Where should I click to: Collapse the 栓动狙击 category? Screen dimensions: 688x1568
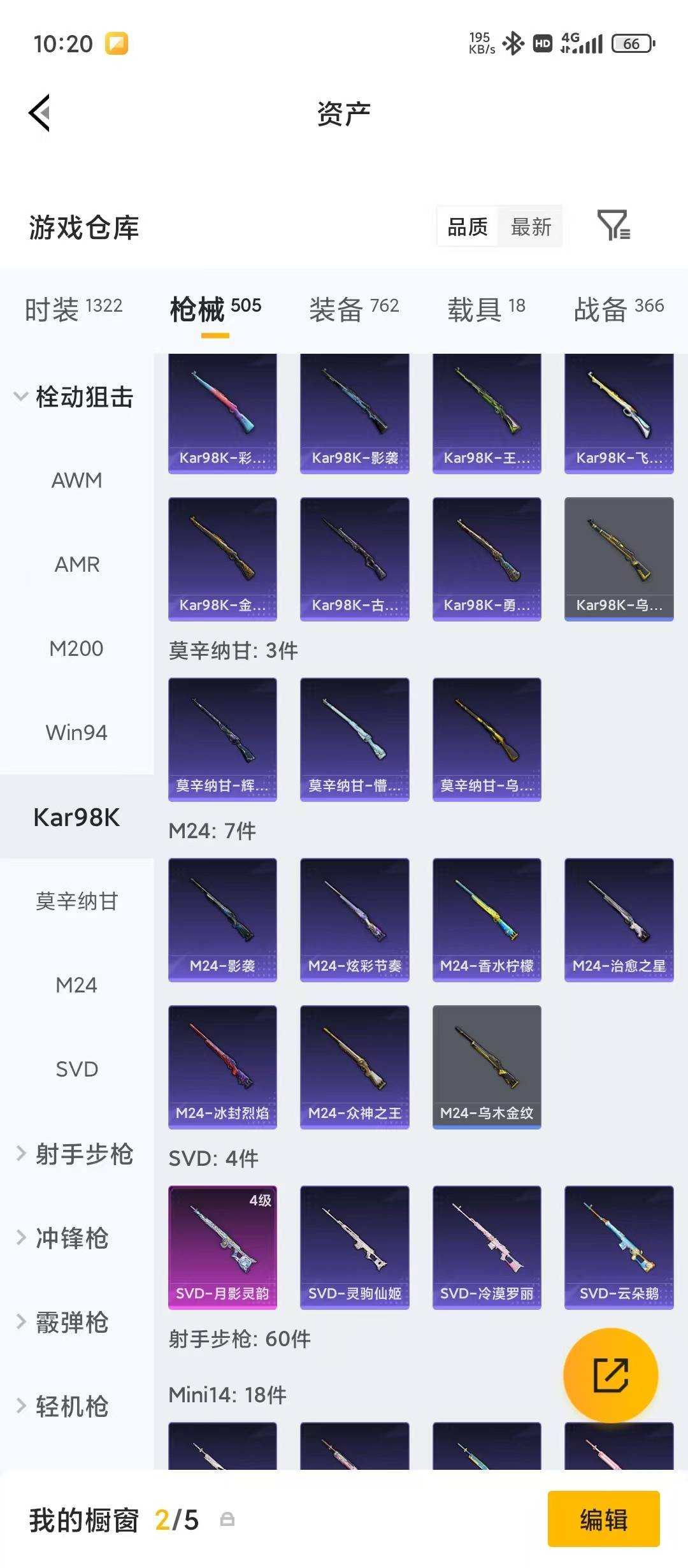(73, 397)
